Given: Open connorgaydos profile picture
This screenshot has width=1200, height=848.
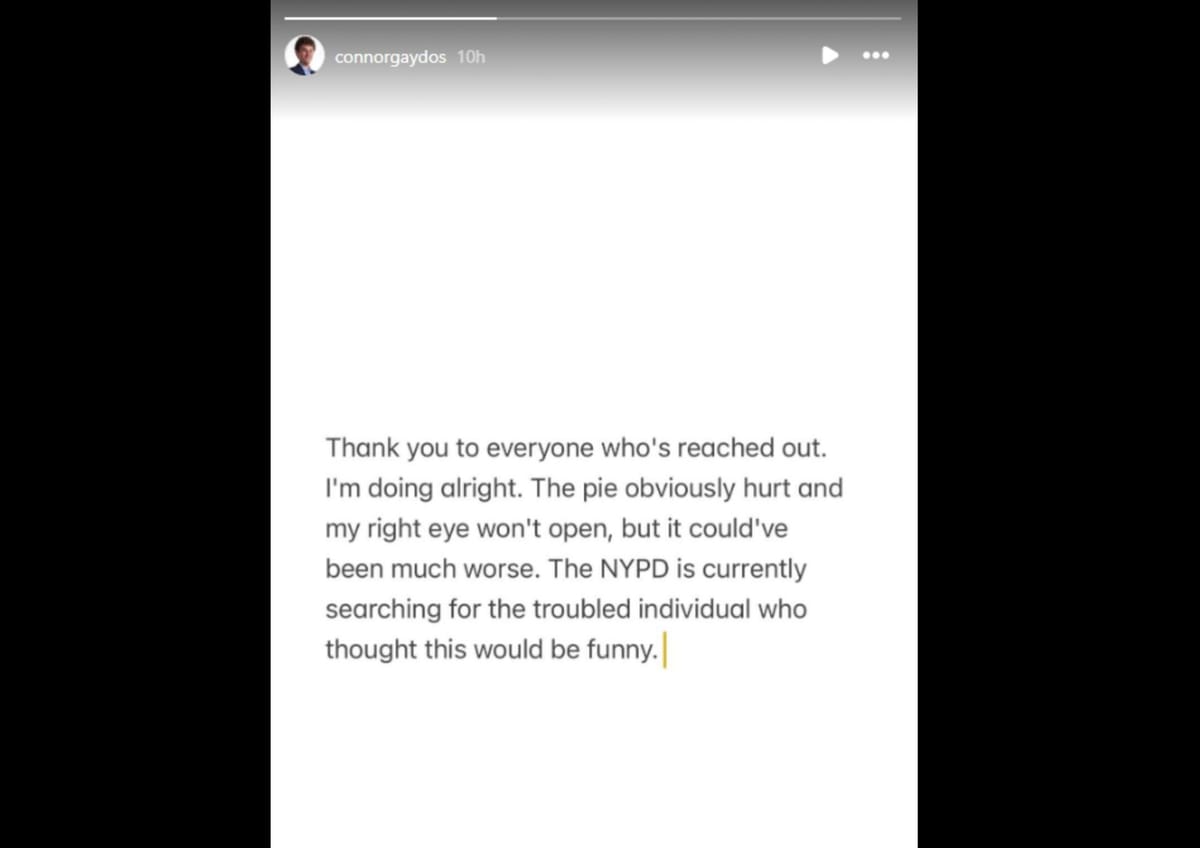Looking at the screenshot, I should pyautogui.click(x=304, y=56).
